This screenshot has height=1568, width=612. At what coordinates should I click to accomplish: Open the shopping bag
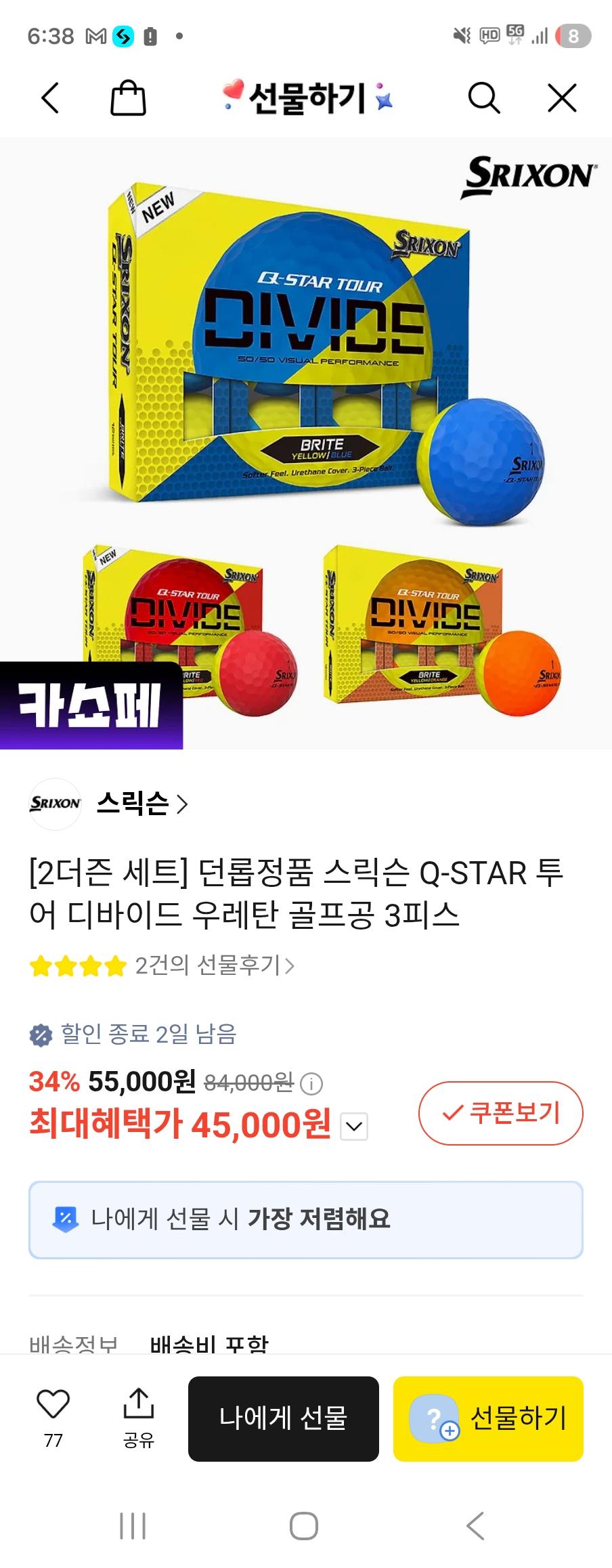128,98
